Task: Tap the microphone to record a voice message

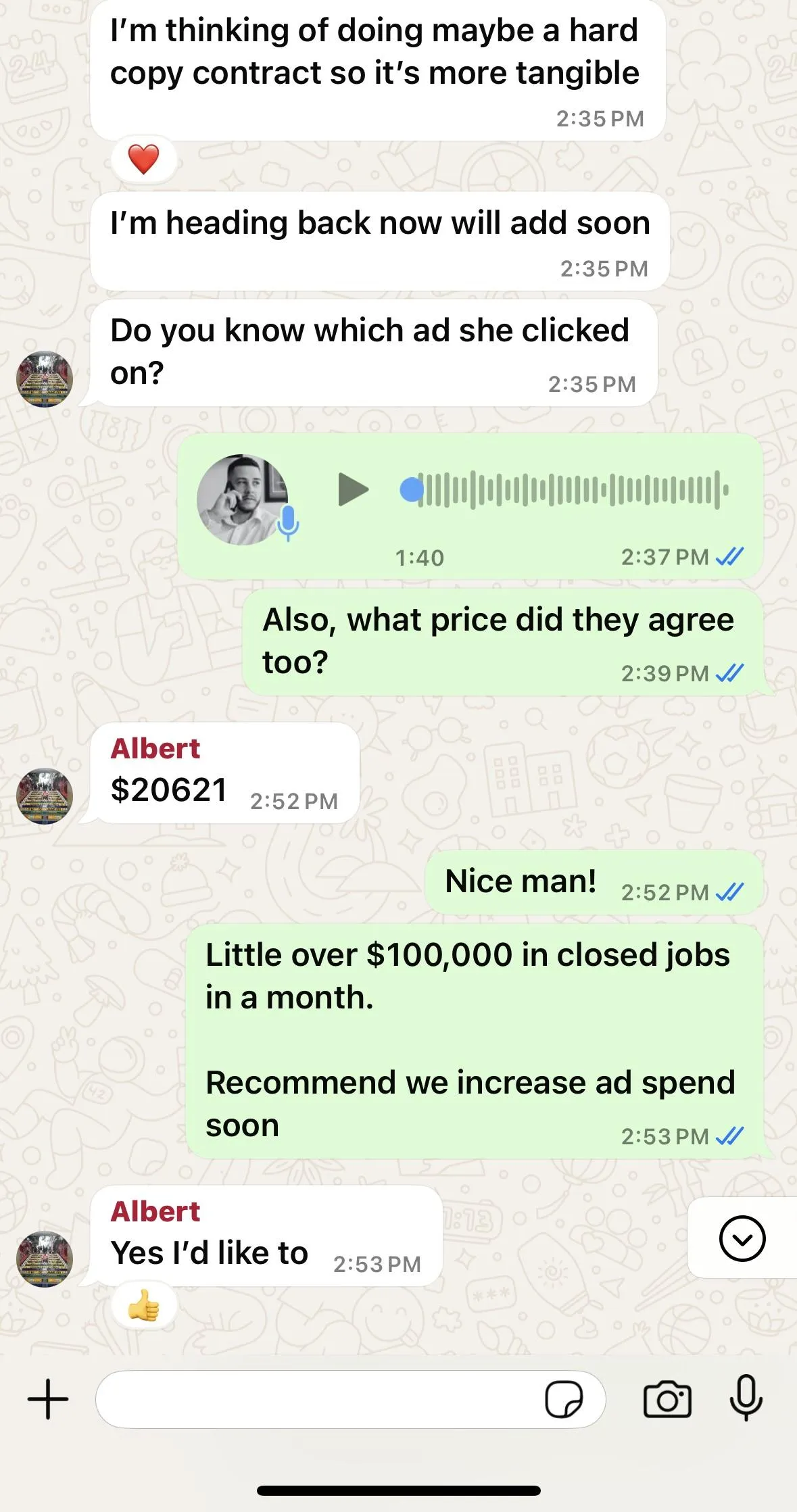Action: (746, 1398)
